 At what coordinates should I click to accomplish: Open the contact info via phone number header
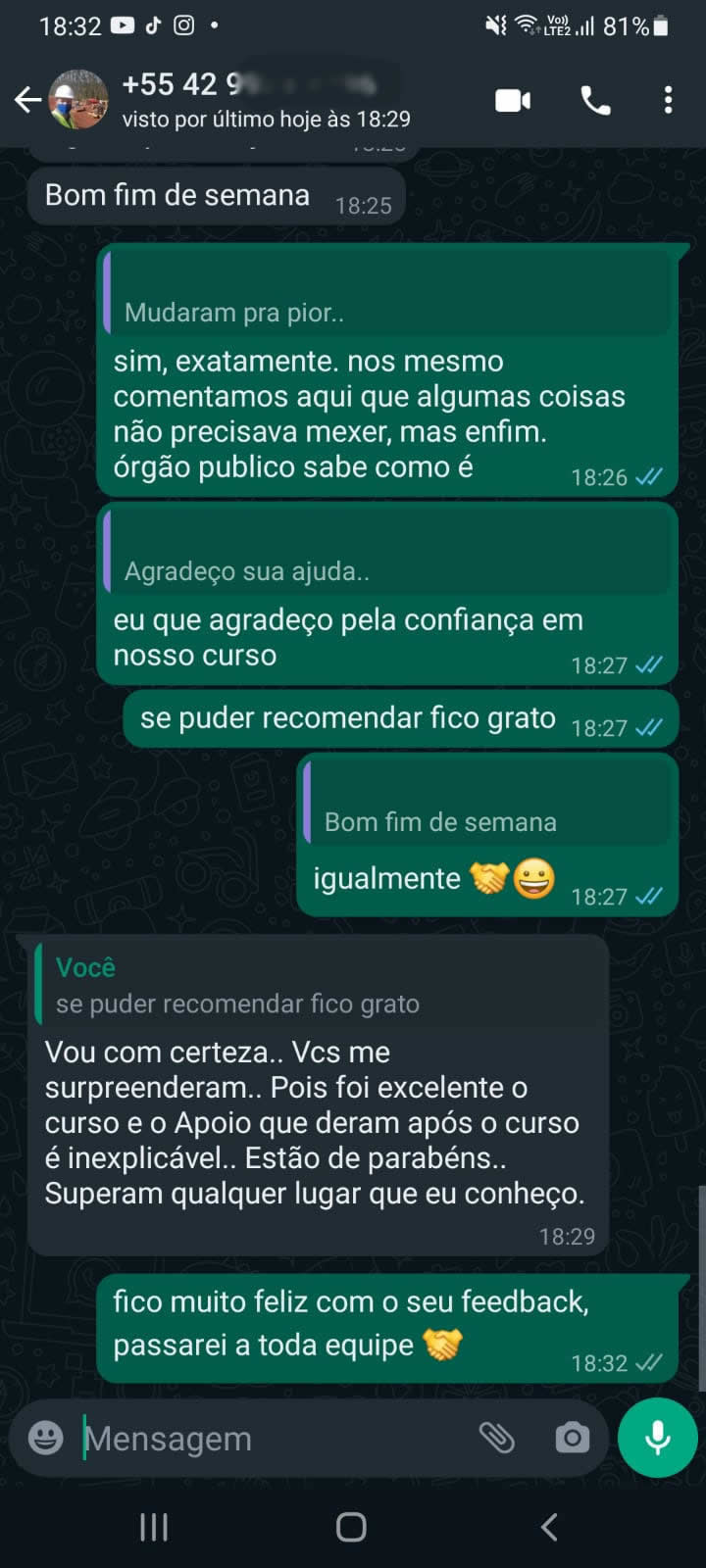tap(265, 99)
